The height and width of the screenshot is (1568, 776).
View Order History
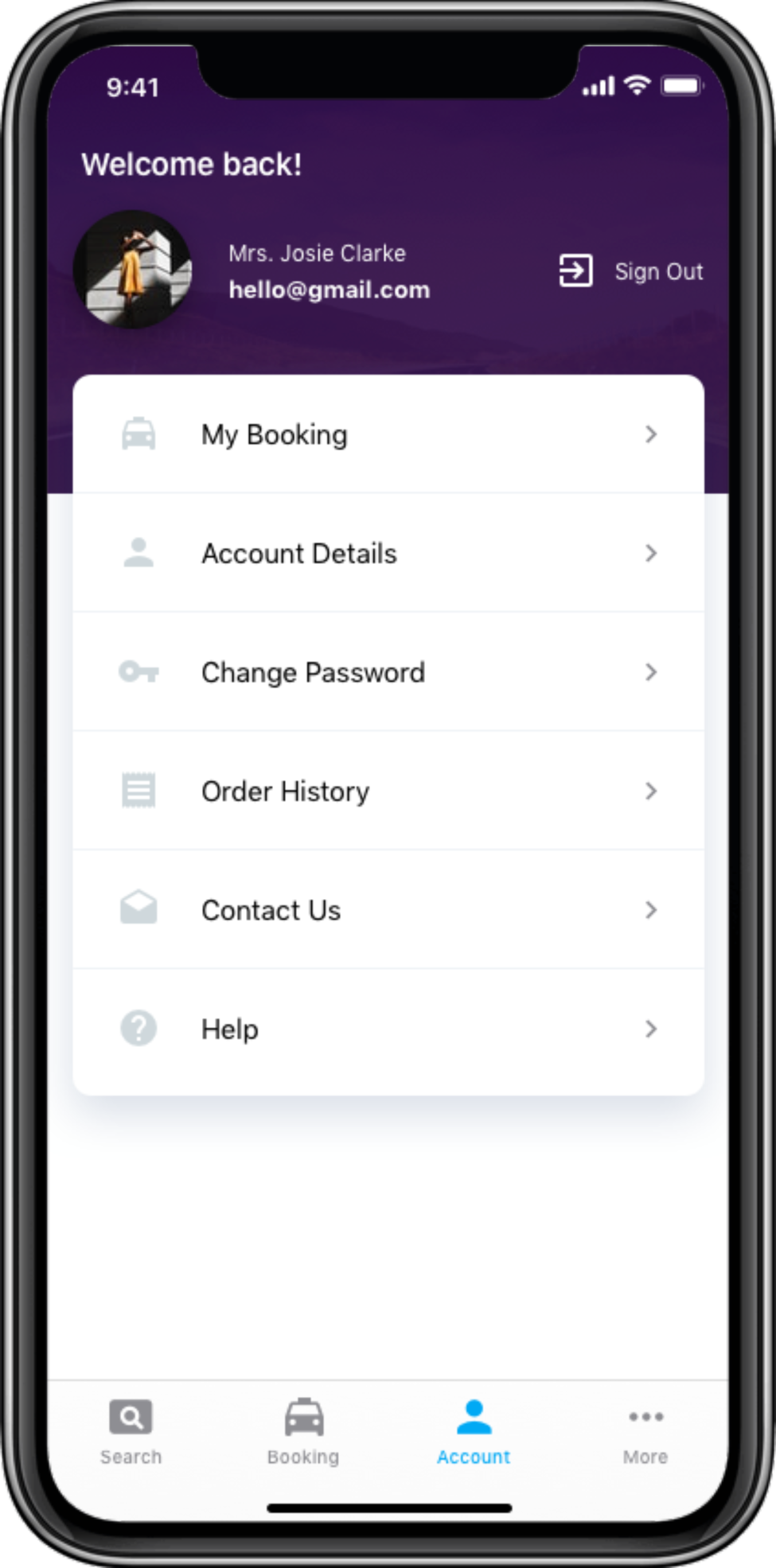point(388,791)
